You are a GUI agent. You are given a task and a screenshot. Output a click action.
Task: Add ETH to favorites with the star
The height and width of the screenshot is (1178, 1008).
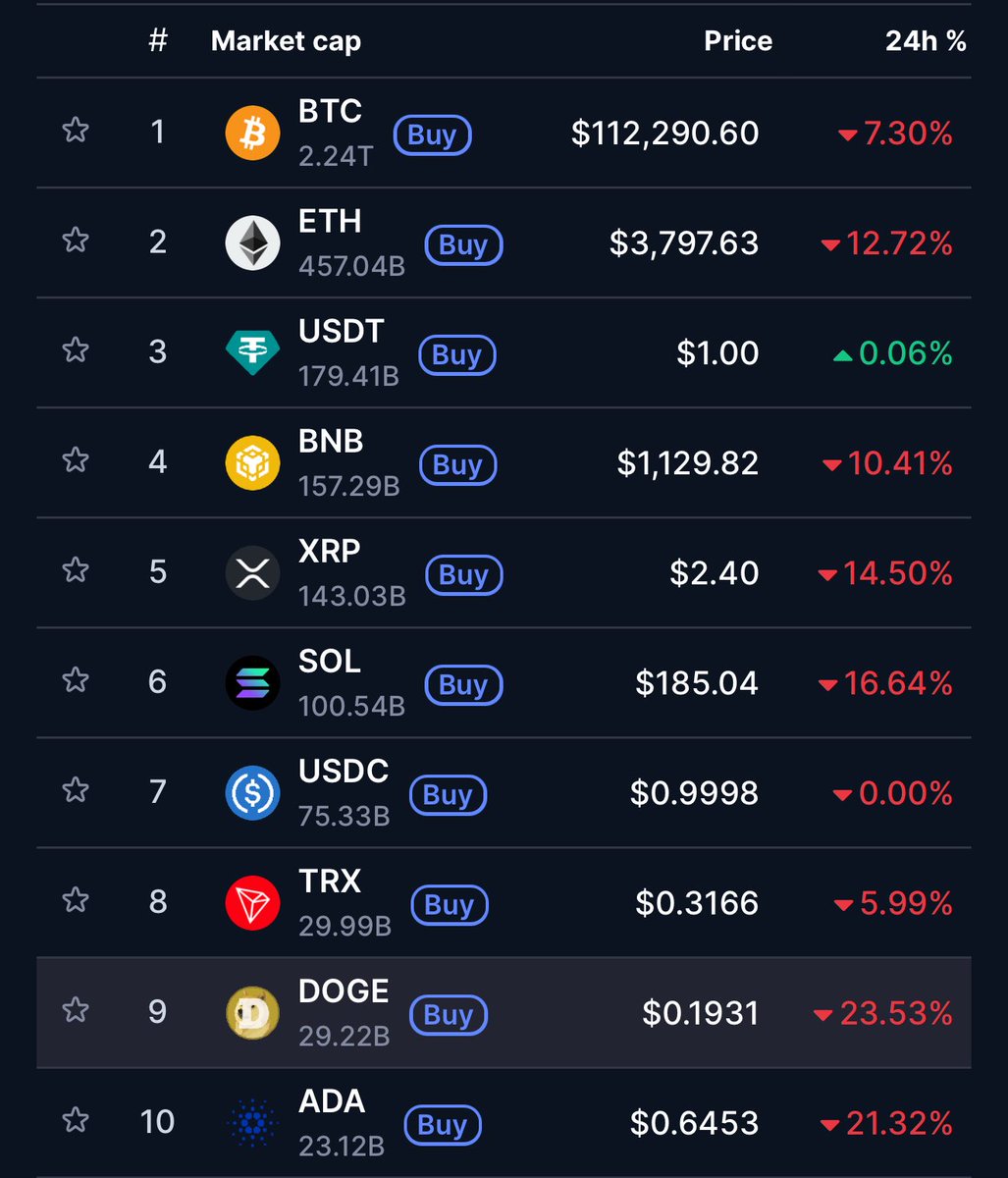[76, 241]
